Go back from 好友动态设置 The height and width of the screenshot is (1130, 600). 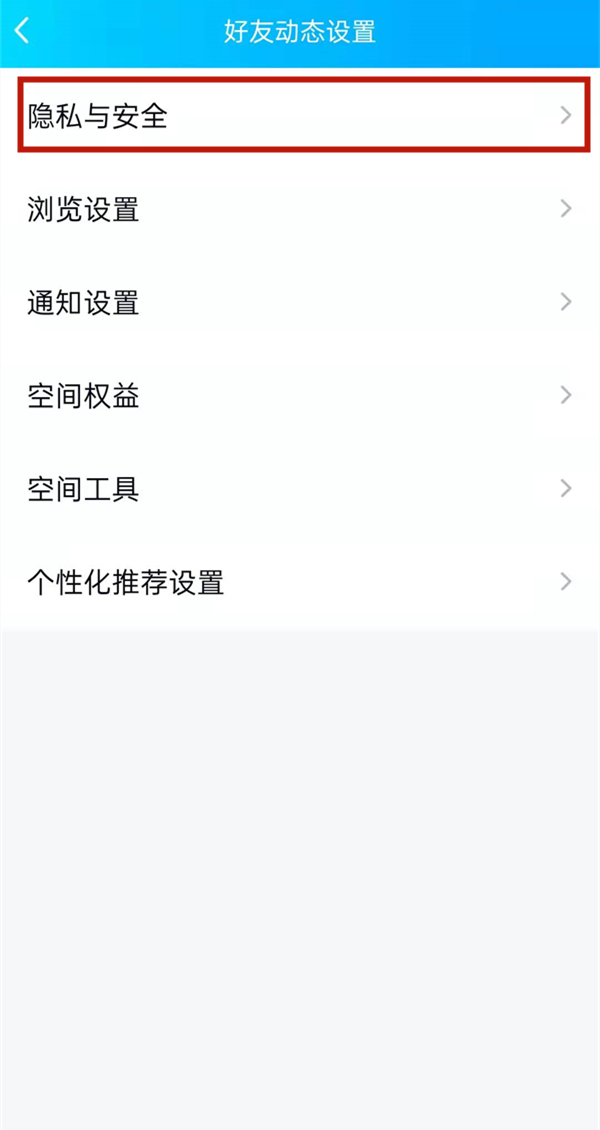pos(22,31)
